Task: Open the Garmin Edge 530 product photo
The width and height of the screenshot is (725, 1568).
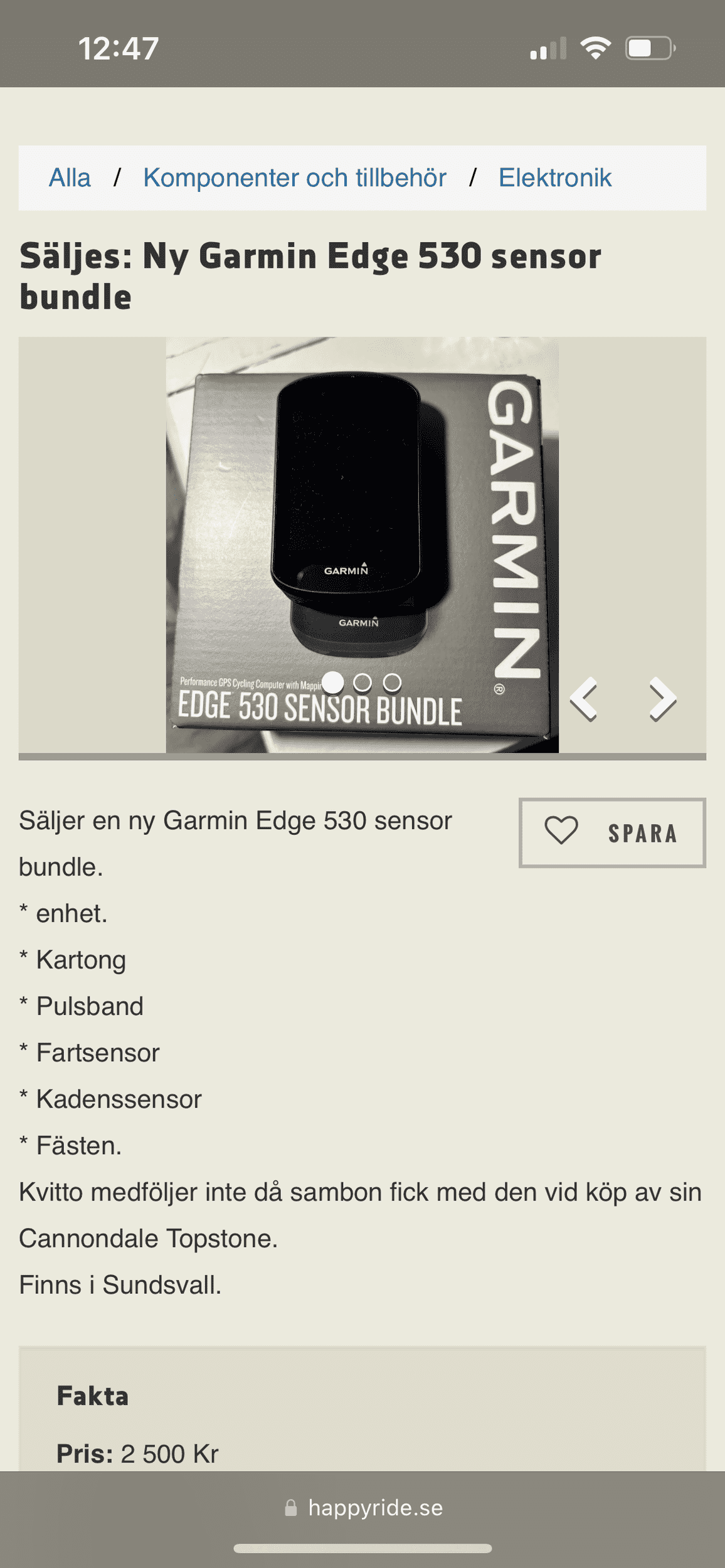Action: [362, 544]
